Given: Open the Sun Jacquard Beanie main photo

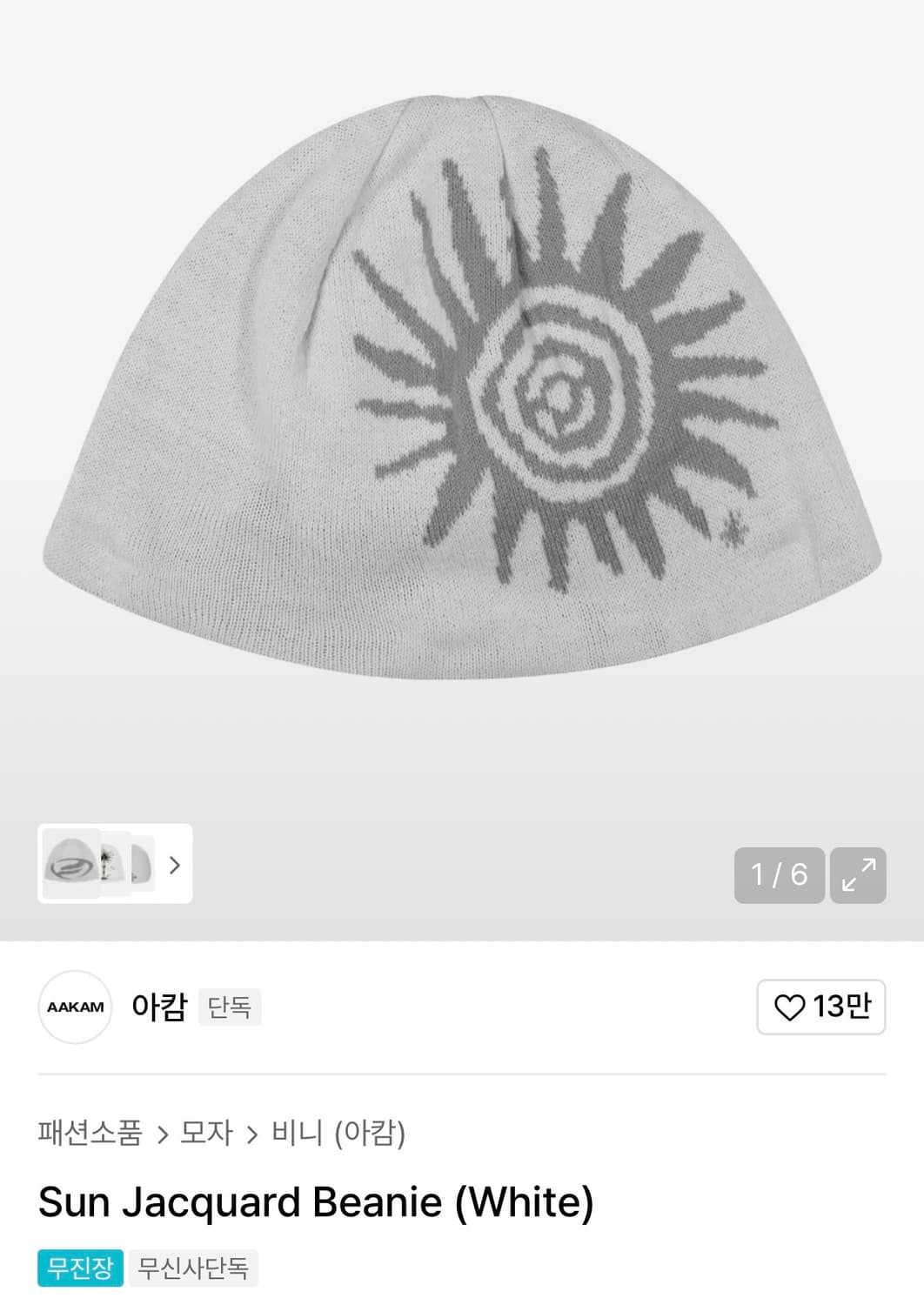Looking at the screenshot, I should point(461,391).
